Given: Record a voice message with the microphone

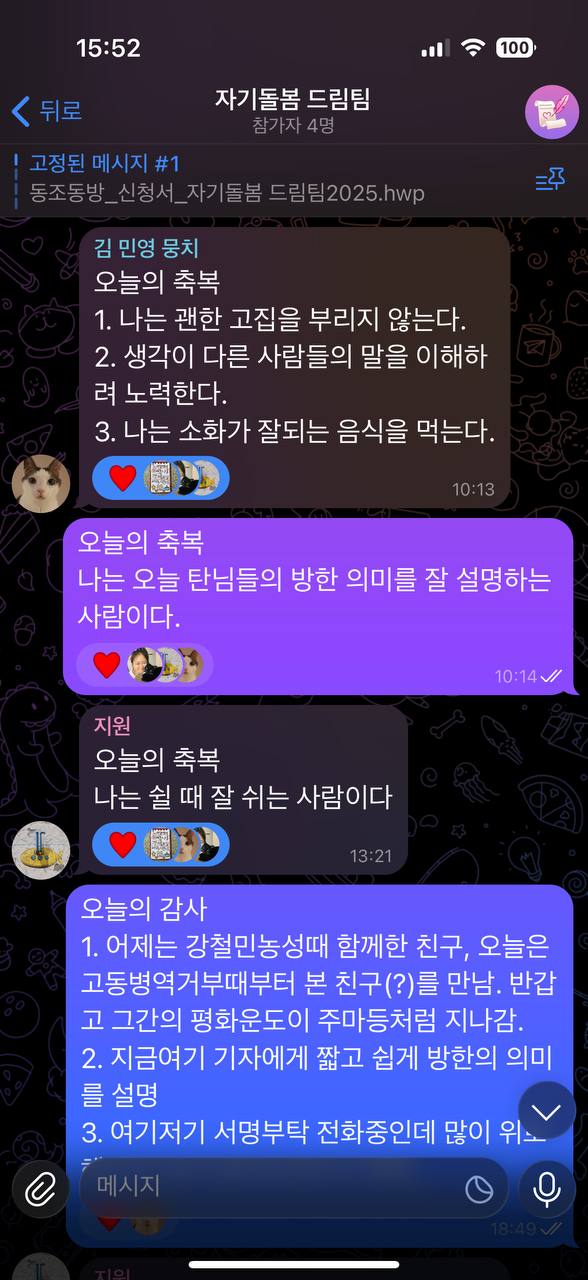Looking at the screenshot, I should pos(546,1187).
